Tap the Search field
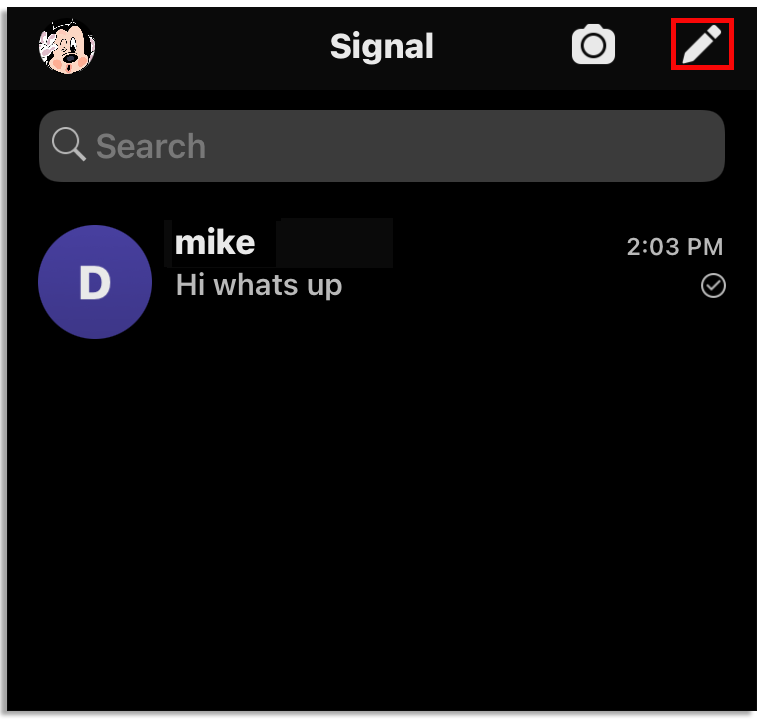Viewport: 765px width, 719px height. coord(381,146)
